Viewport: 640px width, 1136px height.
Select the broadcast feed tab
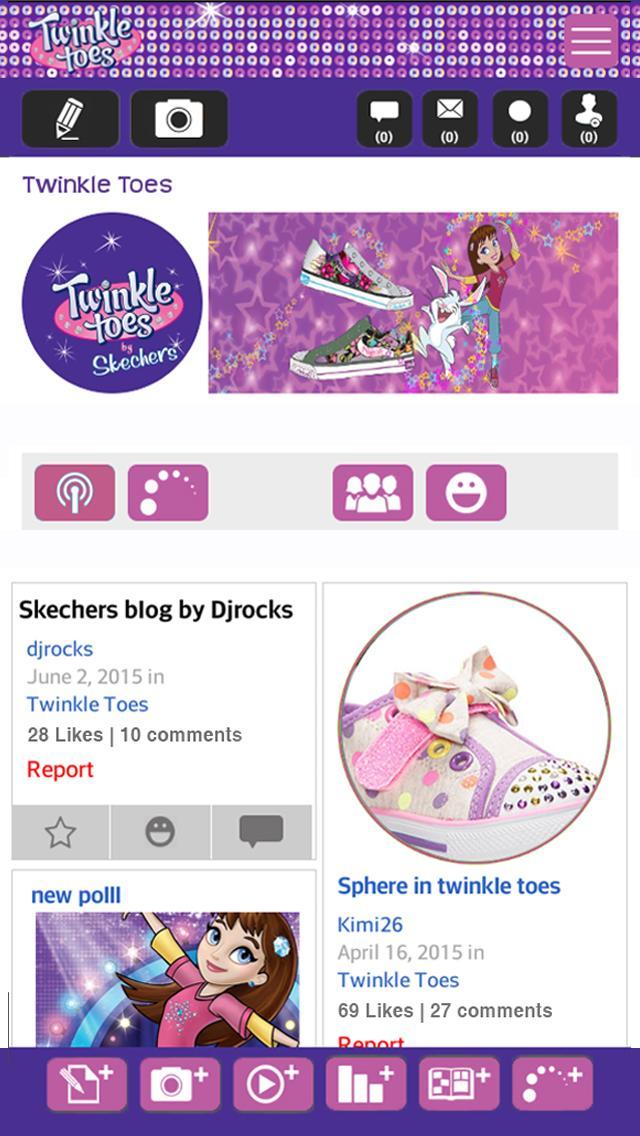(x=75, y=492)
